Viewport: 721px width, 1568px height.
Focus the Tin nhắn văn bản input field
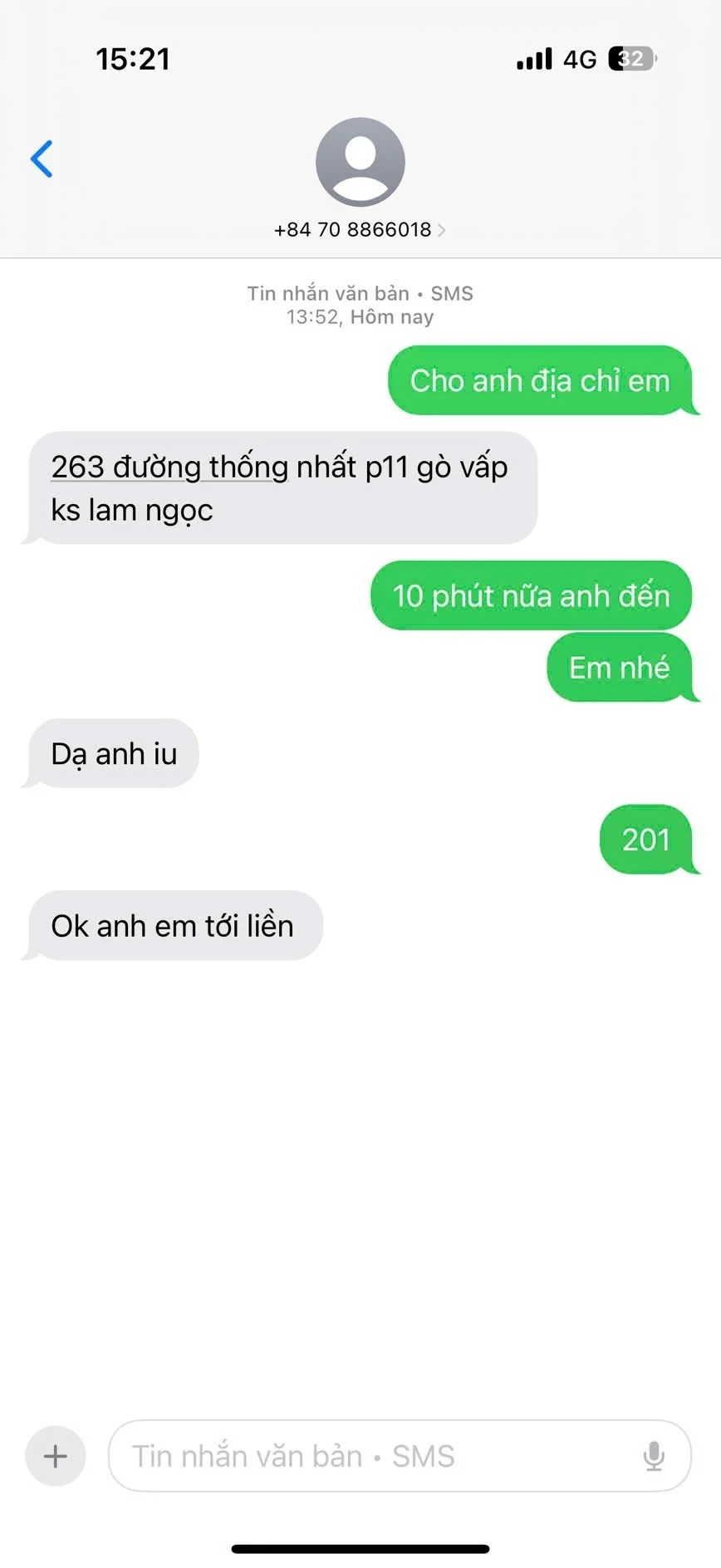coord(374,1455)
